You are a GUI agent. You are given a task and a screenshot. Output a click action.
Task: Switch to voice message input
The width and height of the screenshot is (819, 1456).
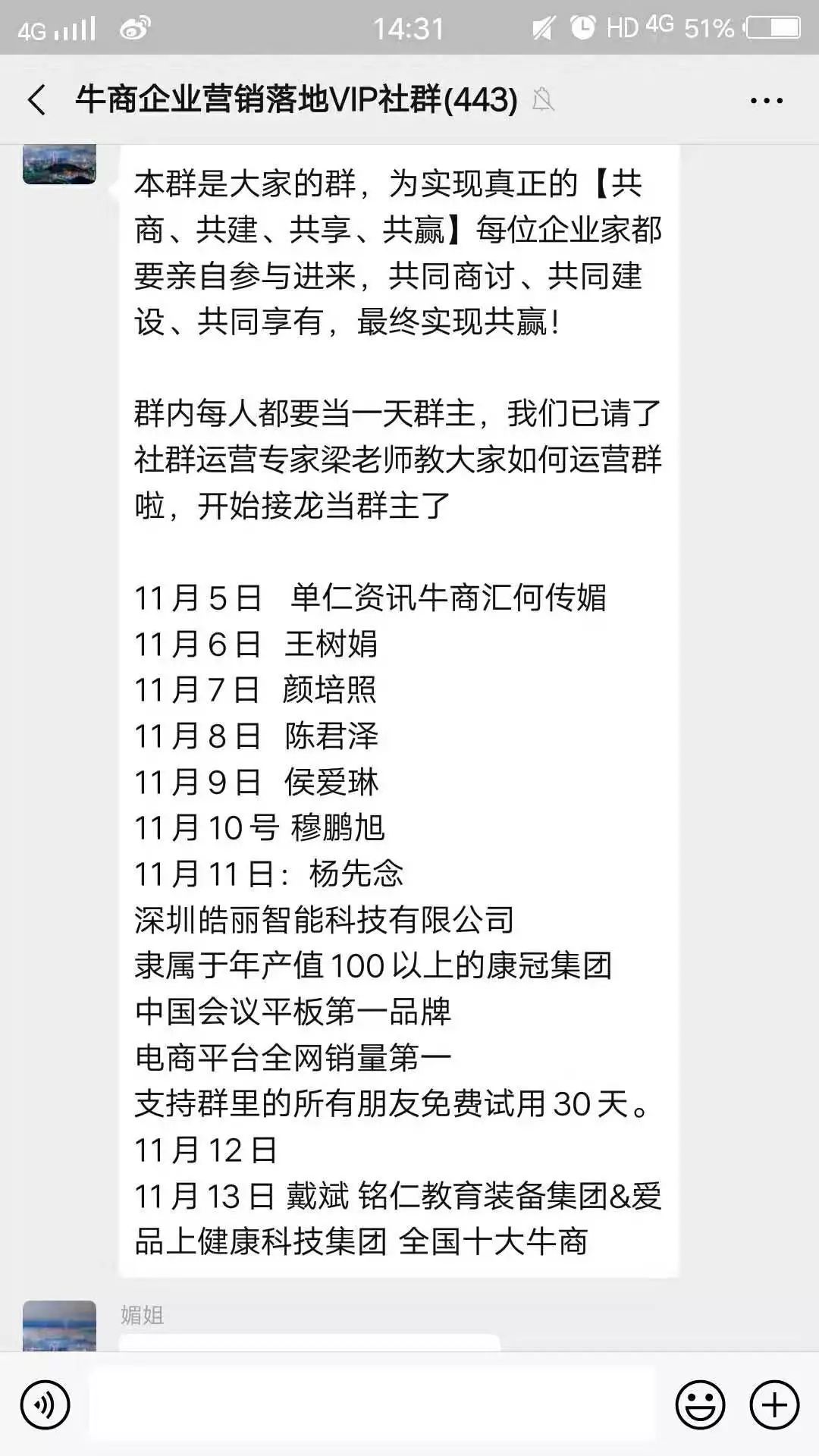click(x=45, y=1405)
